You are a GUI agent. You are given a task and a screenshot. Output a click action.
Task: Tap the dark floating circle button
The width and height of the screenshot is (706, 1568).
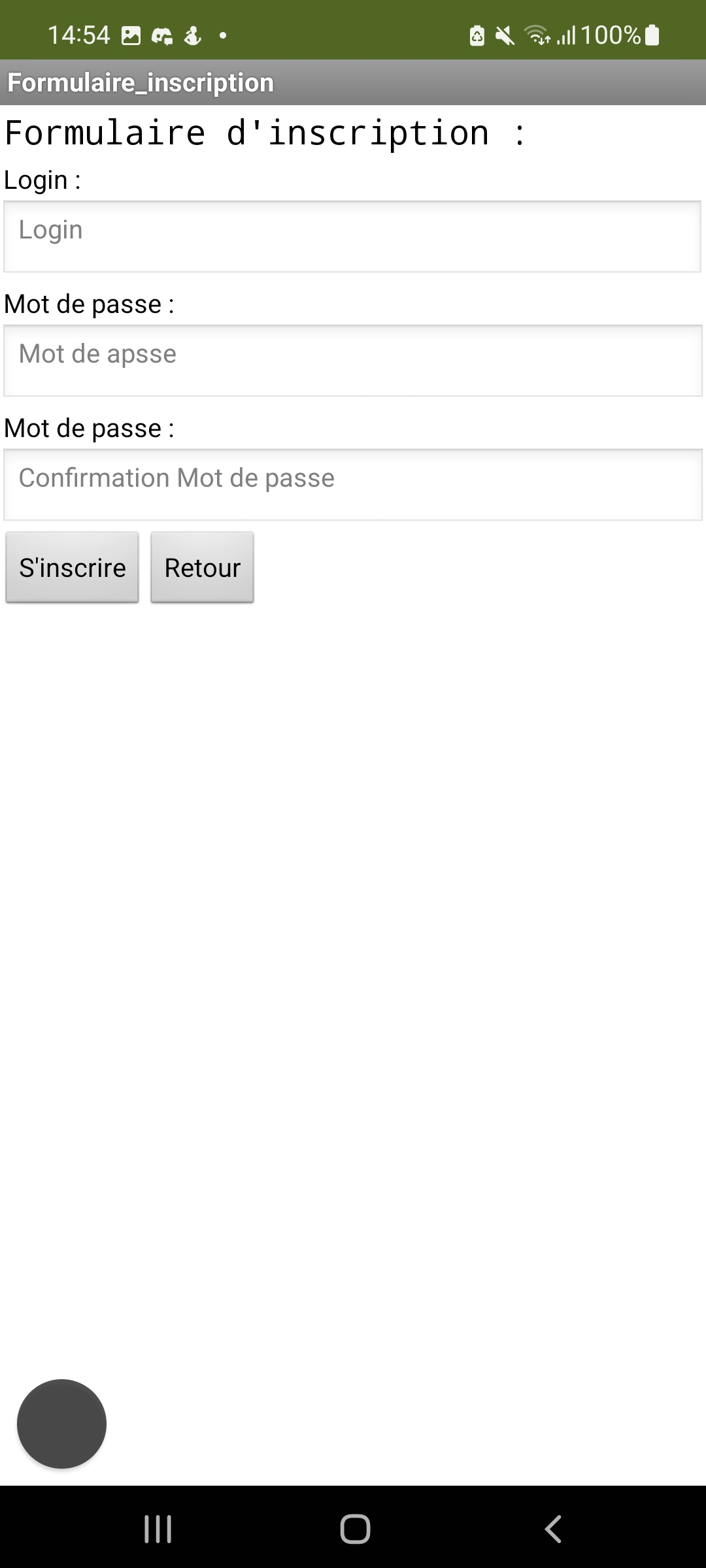click(x=61, y=1424)
